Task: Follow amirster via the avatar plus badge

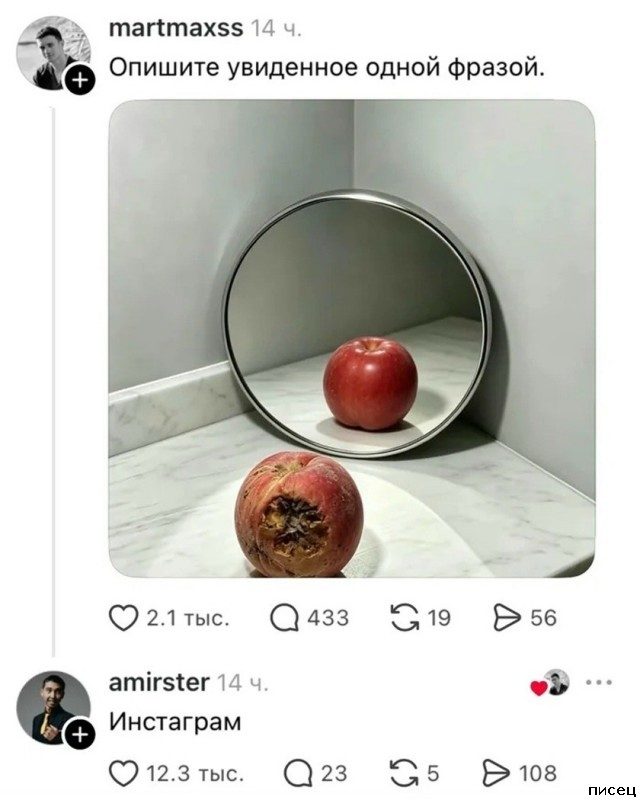Action: click(79, 734)
